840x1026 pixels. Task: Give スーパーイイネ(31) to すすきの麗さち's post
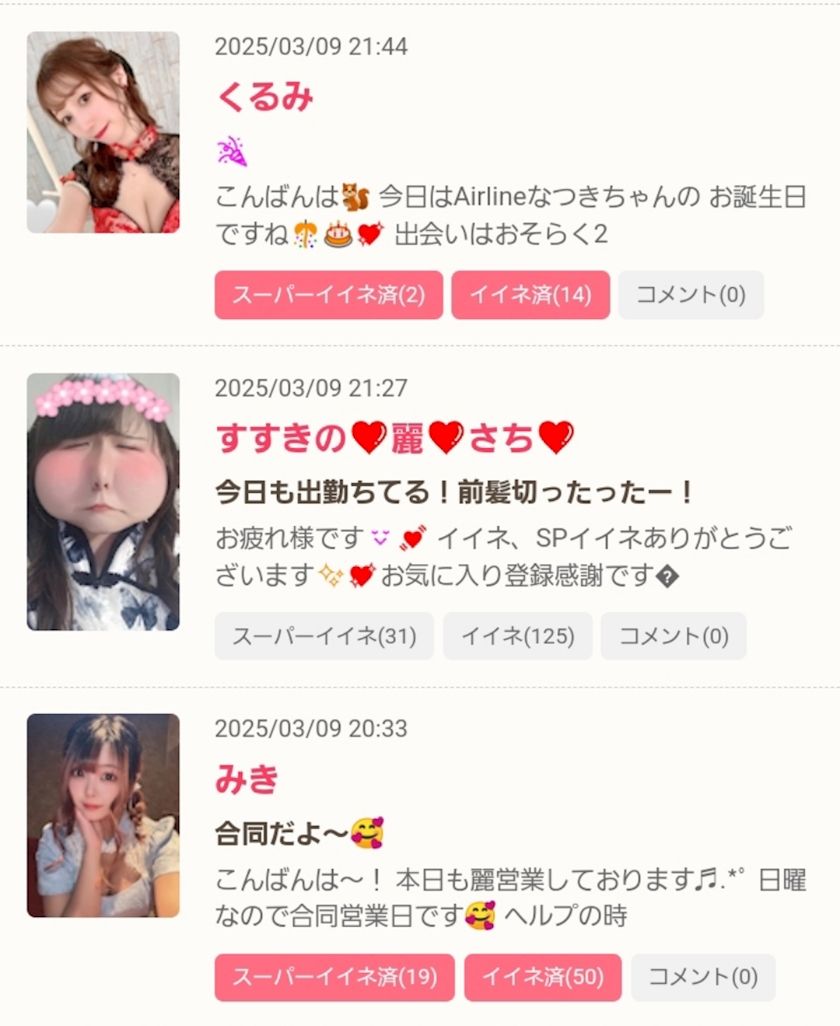click(x=324, y=636)
